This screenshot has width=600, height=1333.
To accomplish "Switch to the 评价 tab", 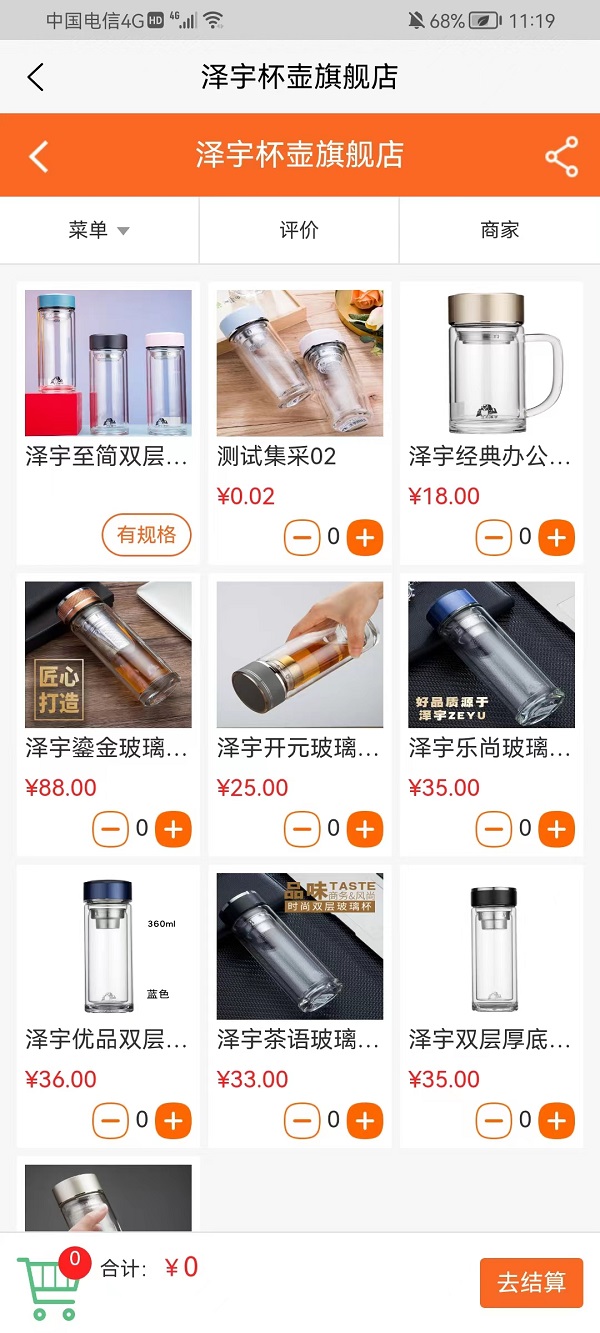I will coord(299,231).
